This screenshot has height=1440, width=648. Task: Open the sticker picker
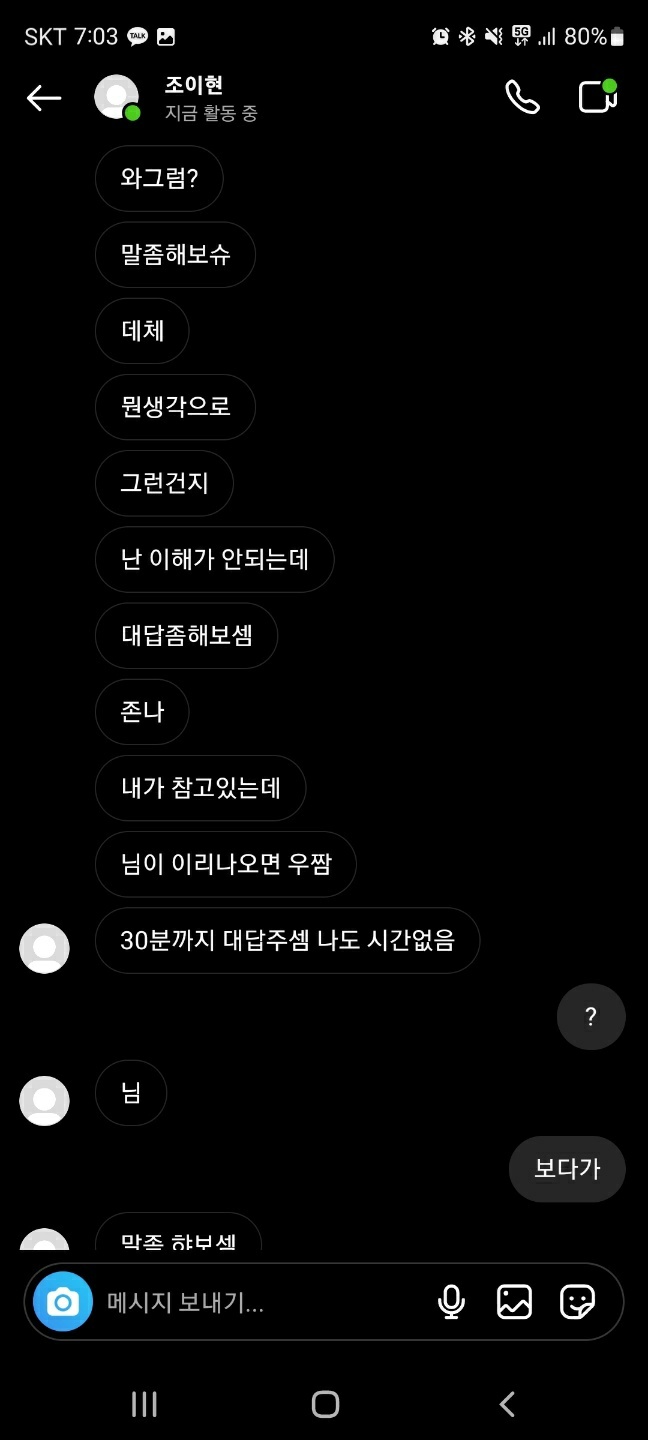pyautogui.click(x=578, y=1302)
